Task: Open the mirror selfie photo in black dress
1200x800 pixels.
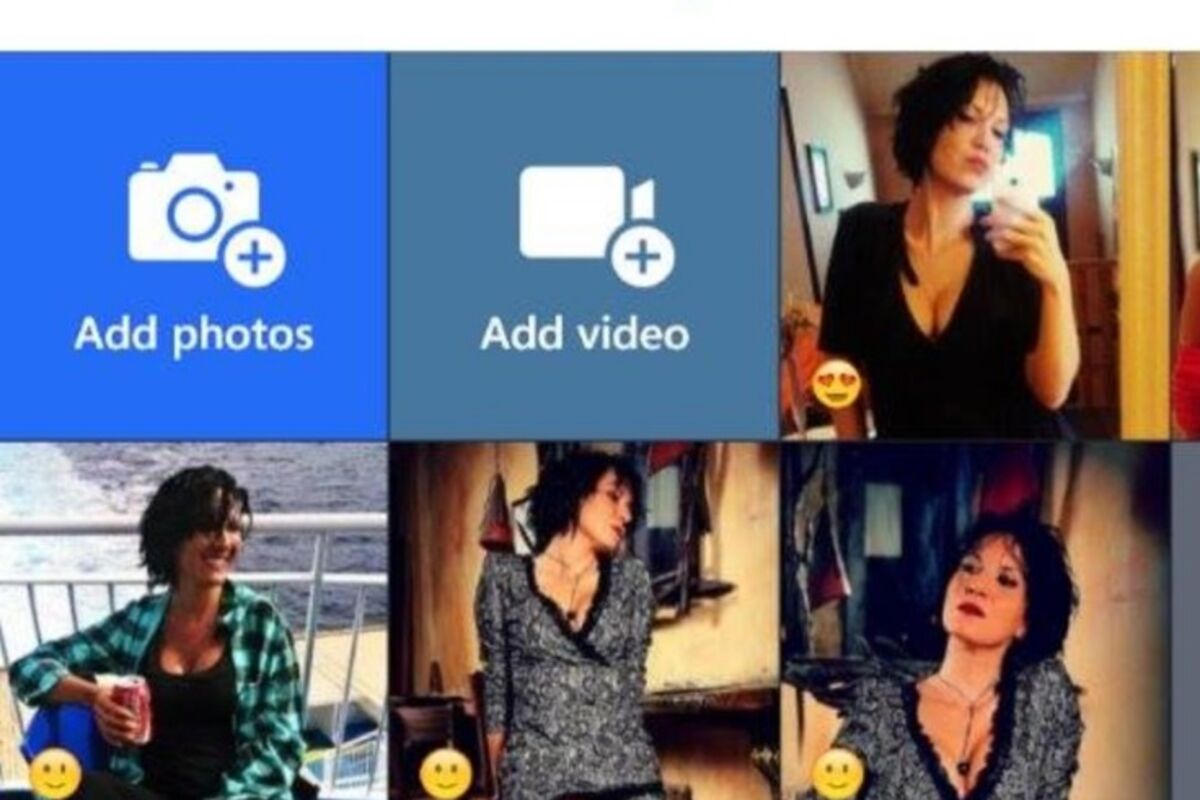Action: [975, 245]
